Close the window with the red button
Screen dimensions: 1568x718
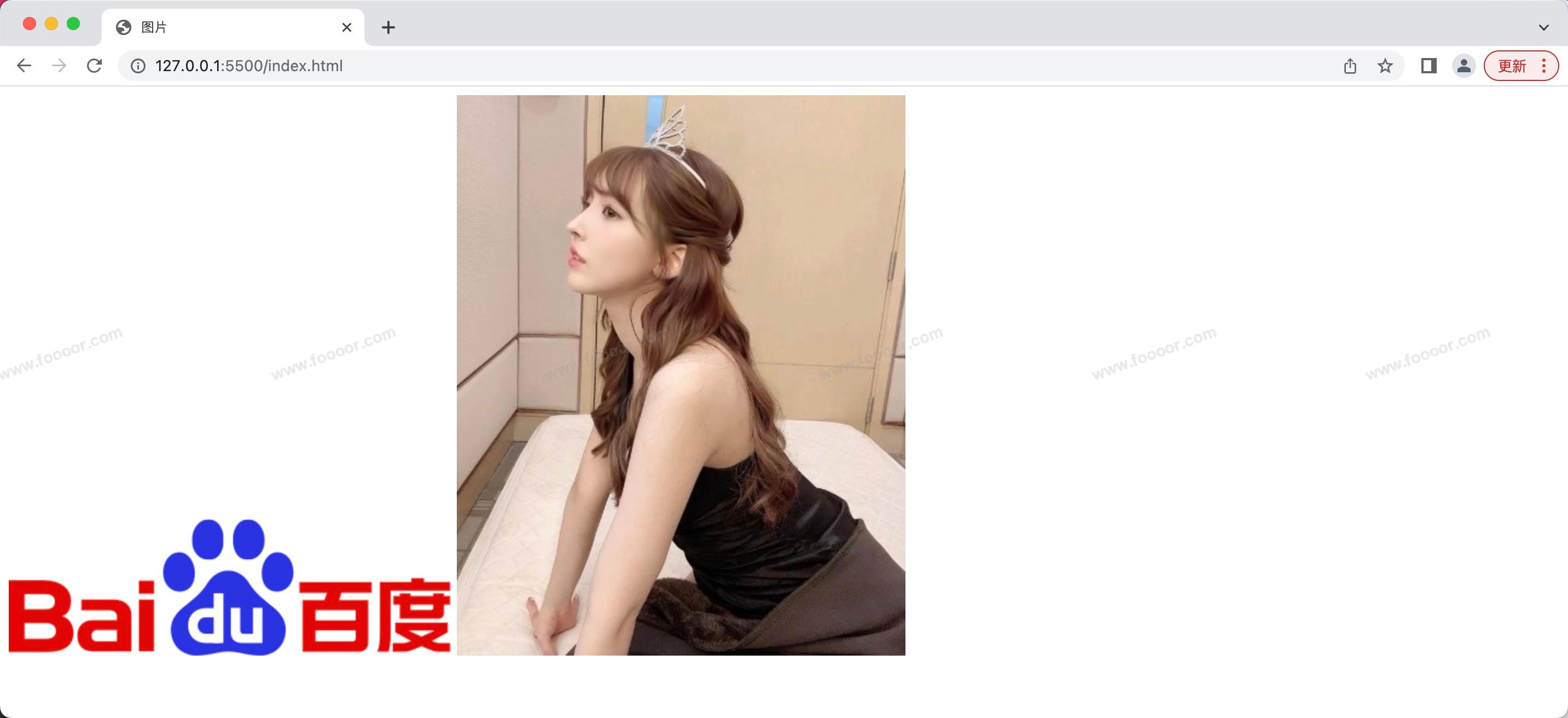(29, 24)
